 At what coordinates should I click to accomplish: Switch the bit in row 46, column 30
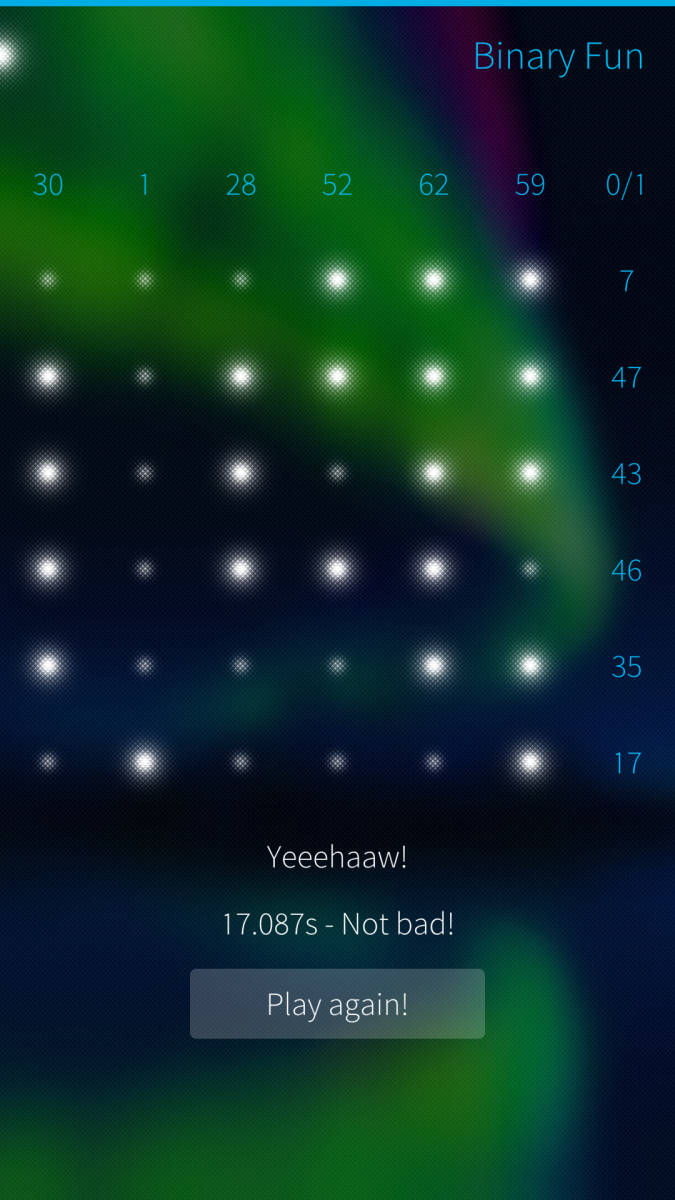tap(48, 570)
